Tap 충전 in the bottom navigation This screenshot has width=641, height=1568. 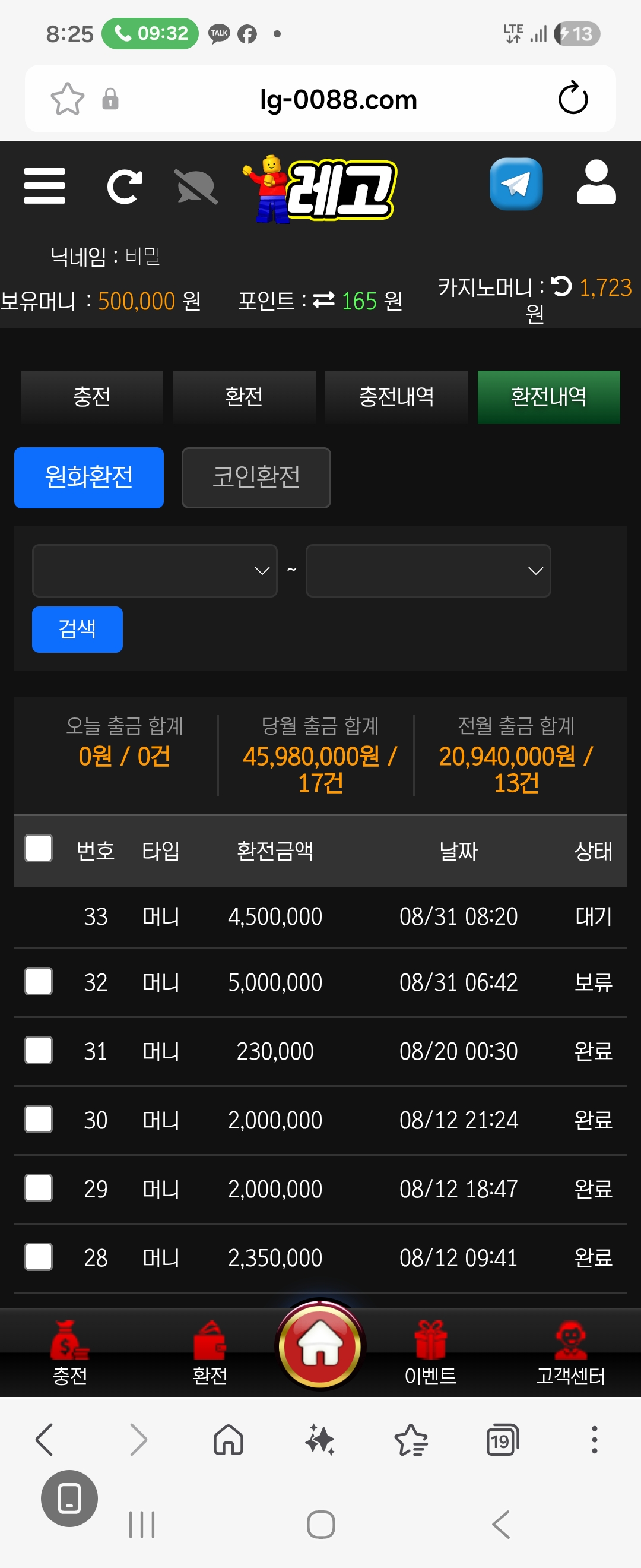(70, 1352)
